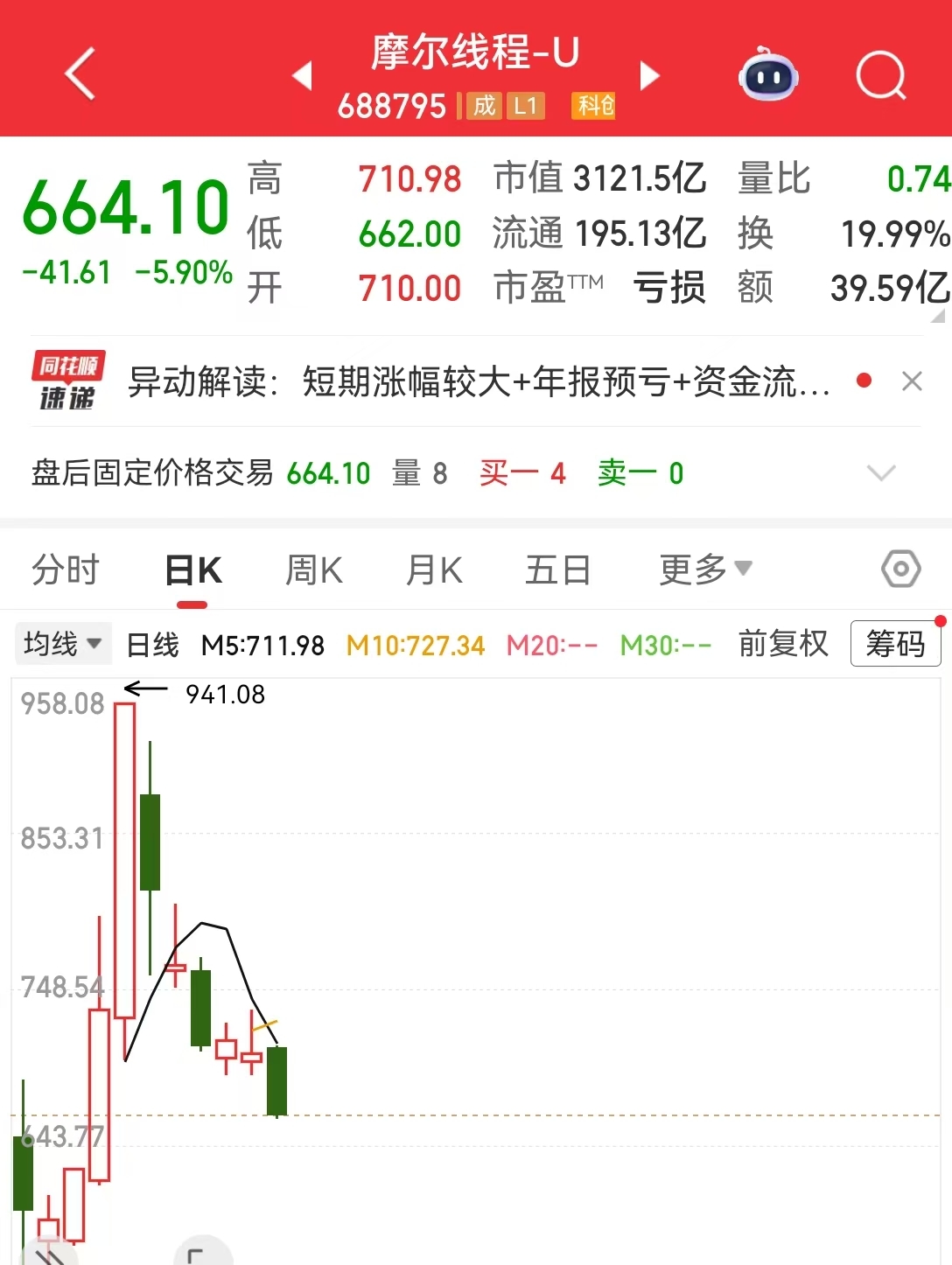Open the 均线 indicator dropdown
Image resolution: width=952 pixels, height=1265 pixels.
62,645
